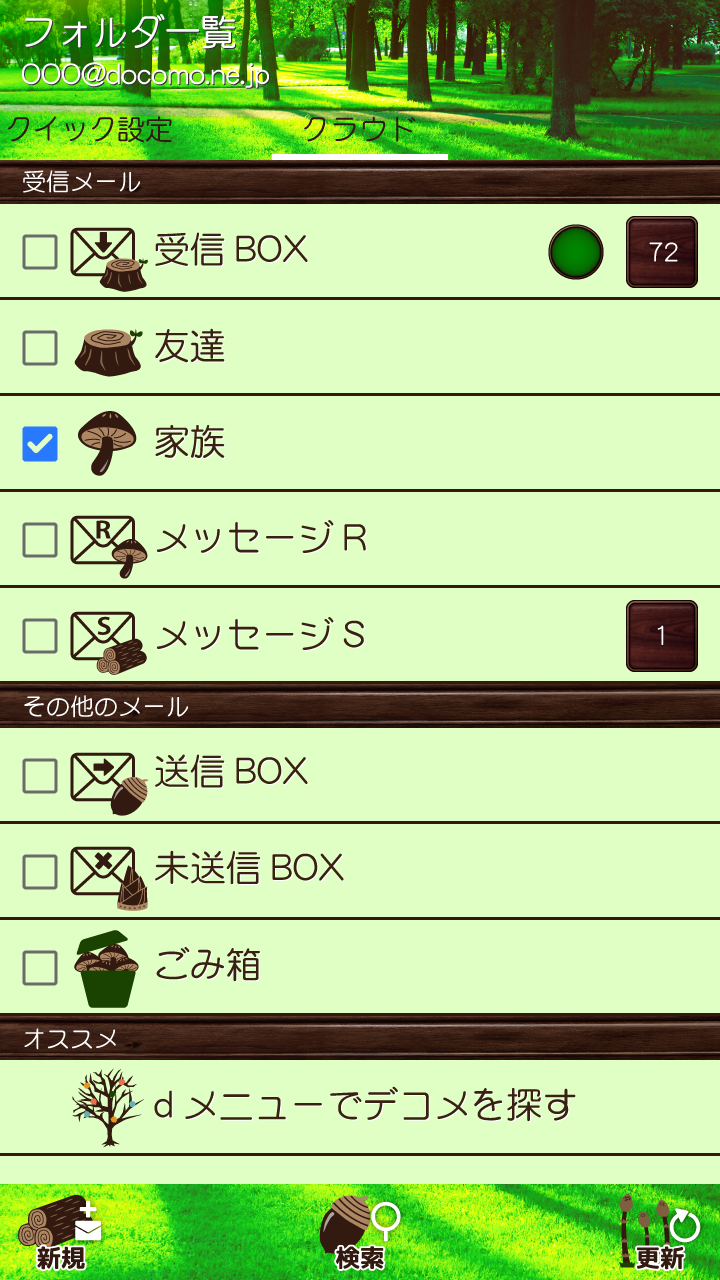
Task: Refresh the folder list with 更新
Action: click(x=659, y=1232)
